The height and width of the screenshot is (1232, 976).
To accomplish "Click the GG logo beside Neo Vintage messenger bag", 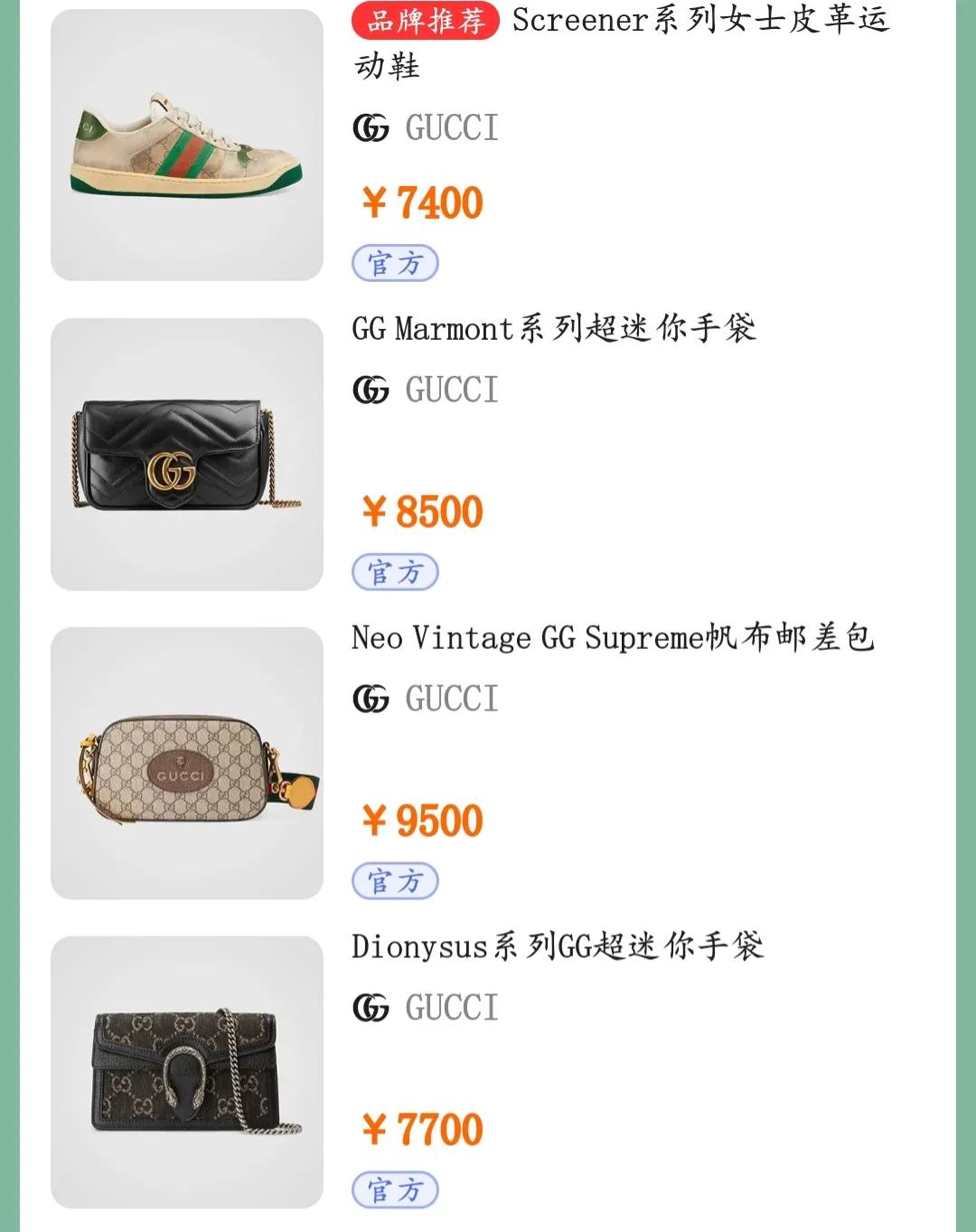I will (x=371, y=697).
